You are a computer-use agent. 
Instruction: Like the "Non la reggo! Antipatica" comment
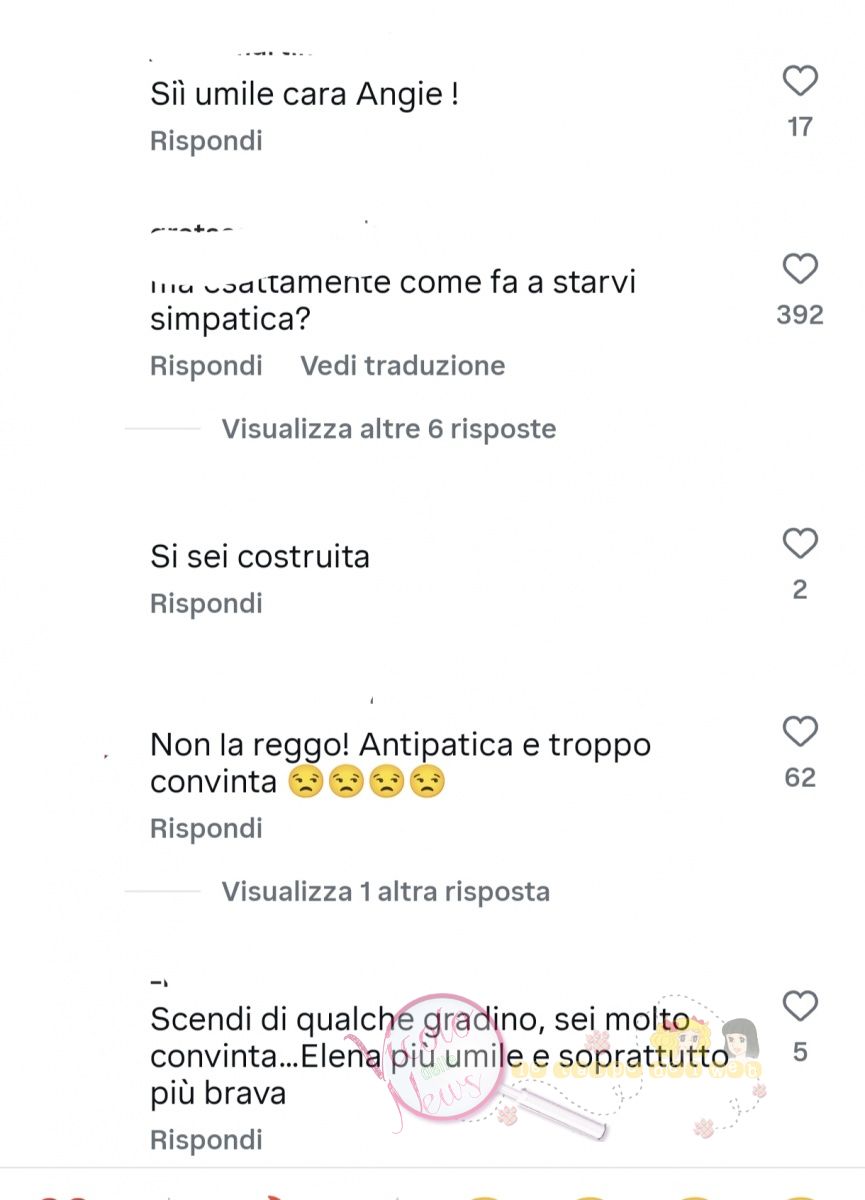[x=800, y=732]
